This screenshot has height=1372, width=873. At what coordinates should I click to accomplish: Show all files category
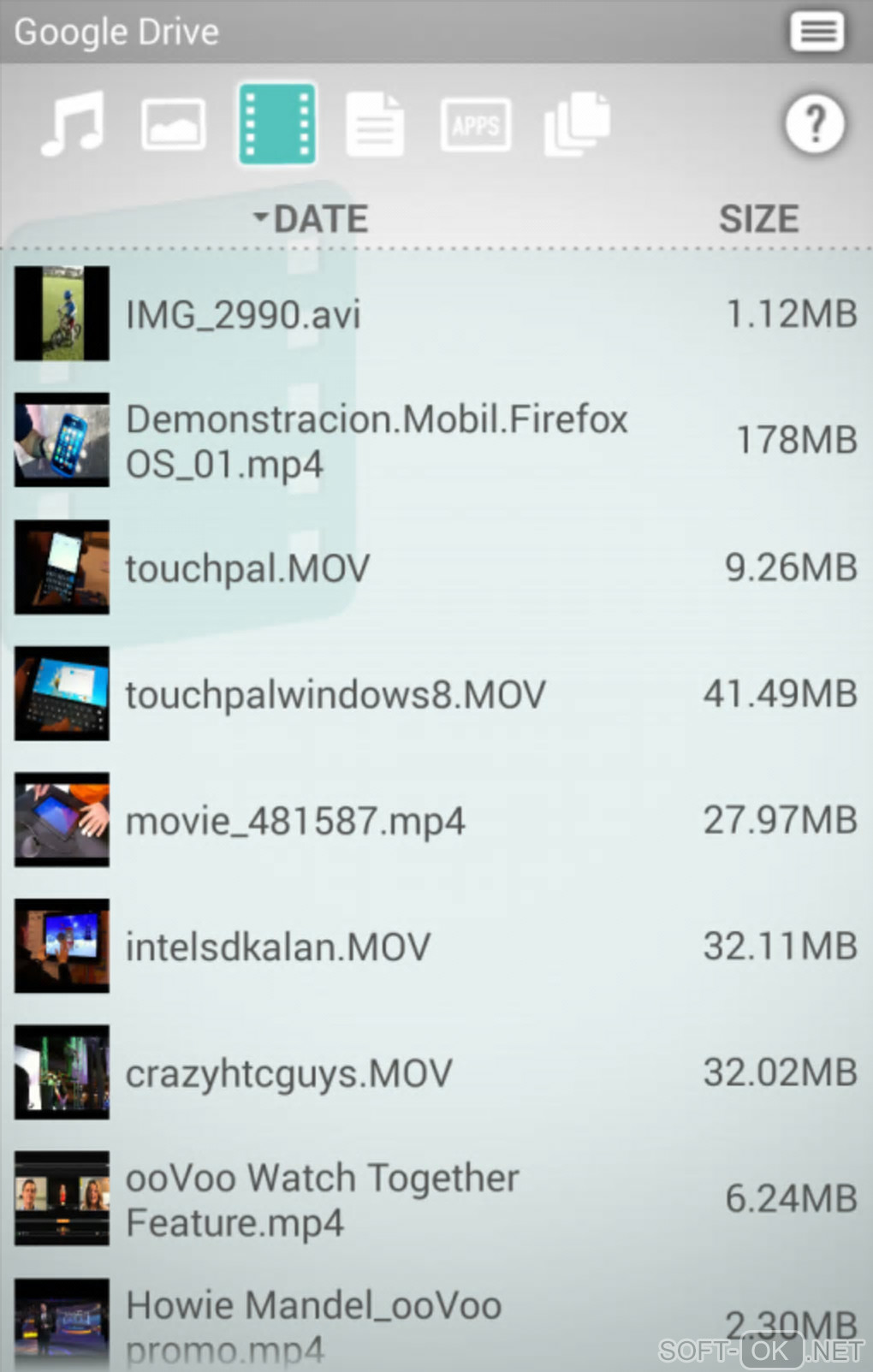[x=577, y=125]
